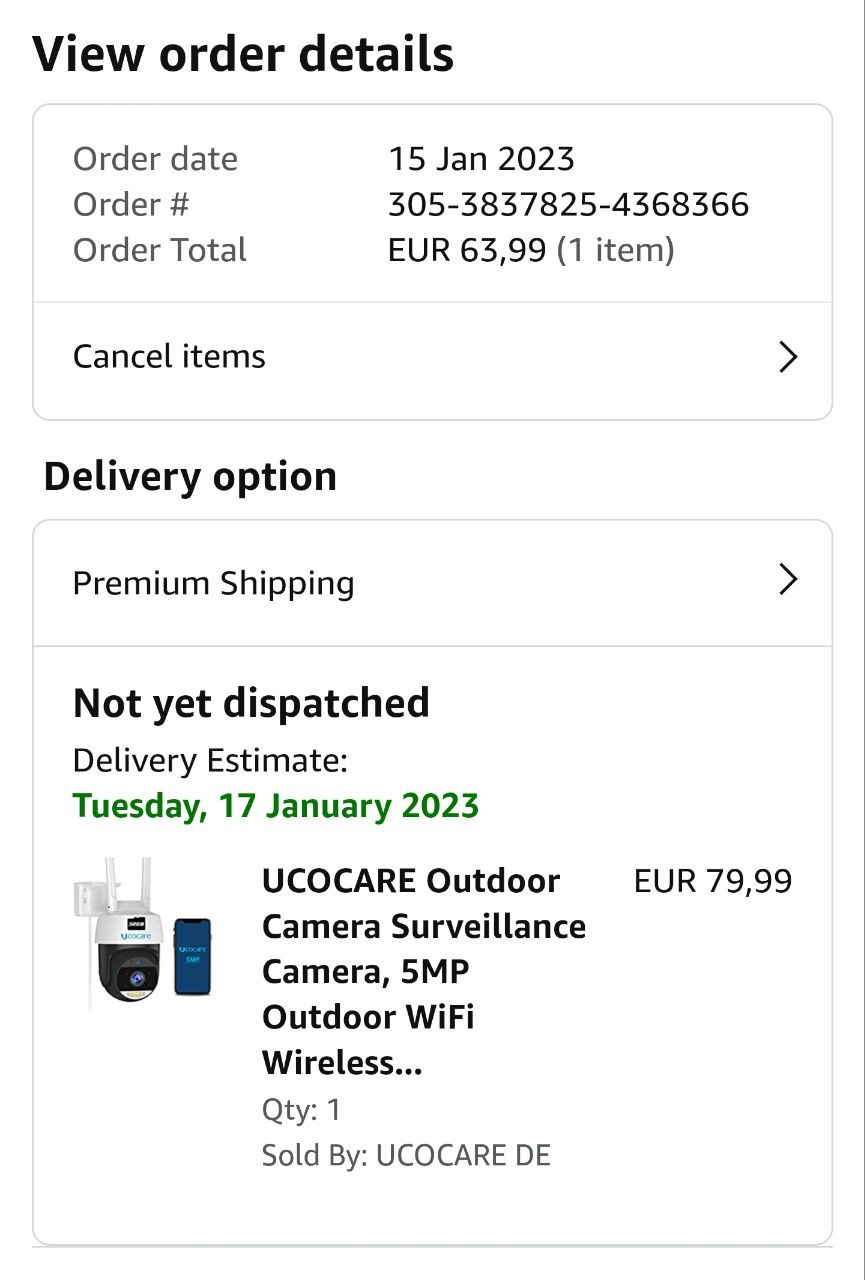
Task: Open UCOCARE Outdoor Camera product title
Action: click(x=423, y=970)
